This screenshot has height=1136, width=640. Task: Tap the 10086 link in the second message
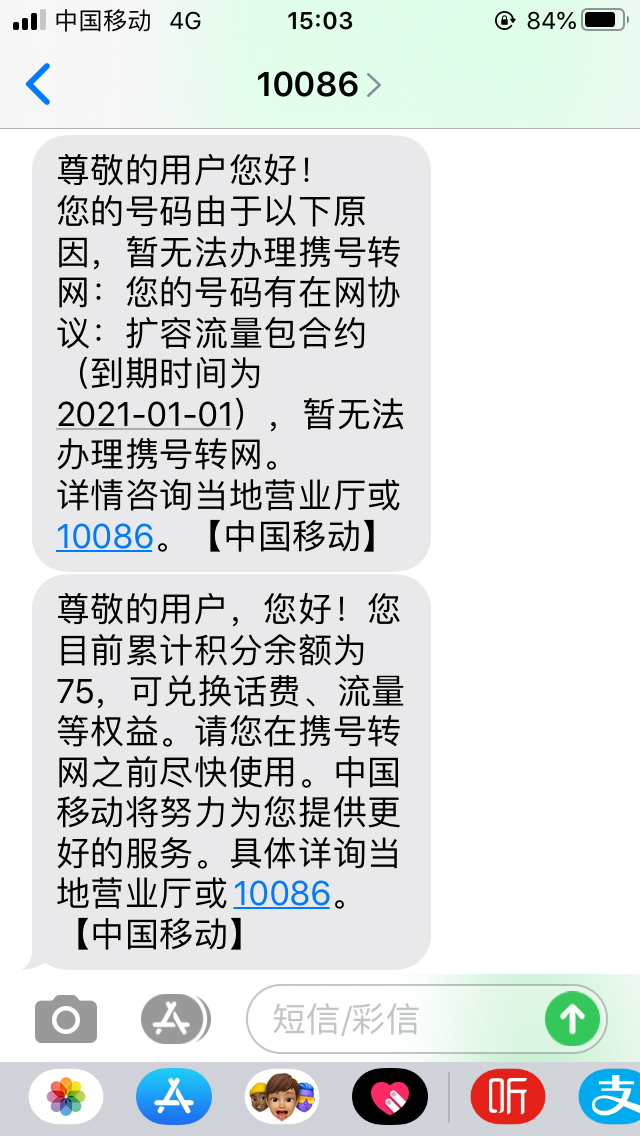coord(281,893)
